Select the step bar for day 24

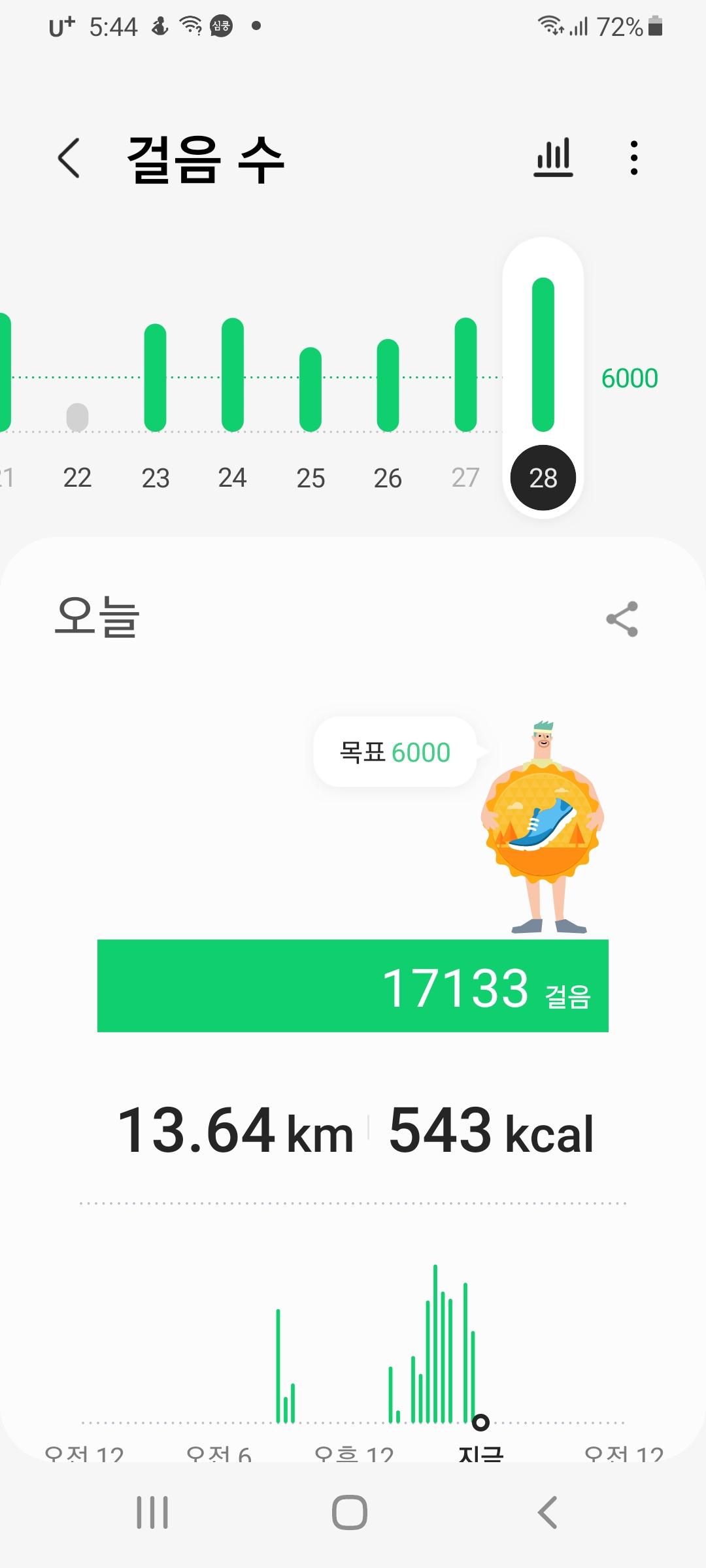[x=233, y=375]
